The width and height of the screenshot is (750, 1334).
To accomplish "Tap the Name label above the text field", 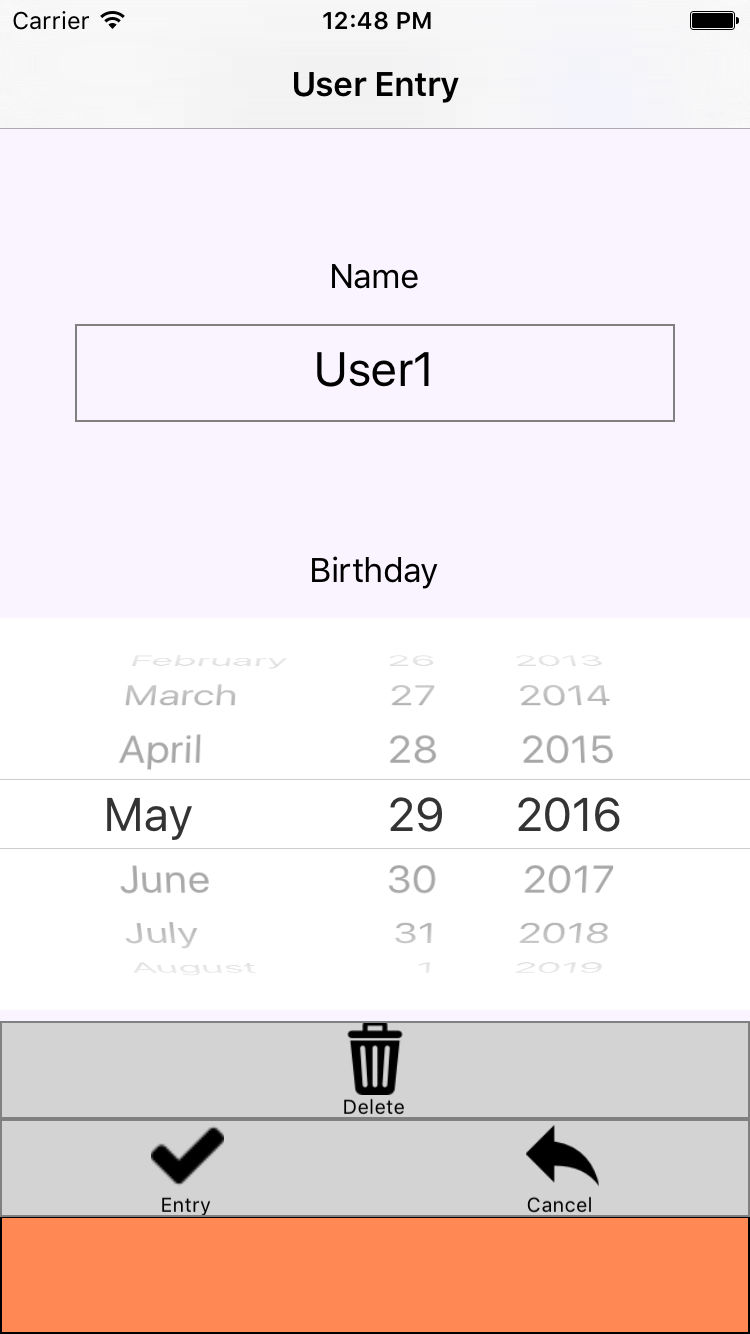I will [x=374, y=277].
